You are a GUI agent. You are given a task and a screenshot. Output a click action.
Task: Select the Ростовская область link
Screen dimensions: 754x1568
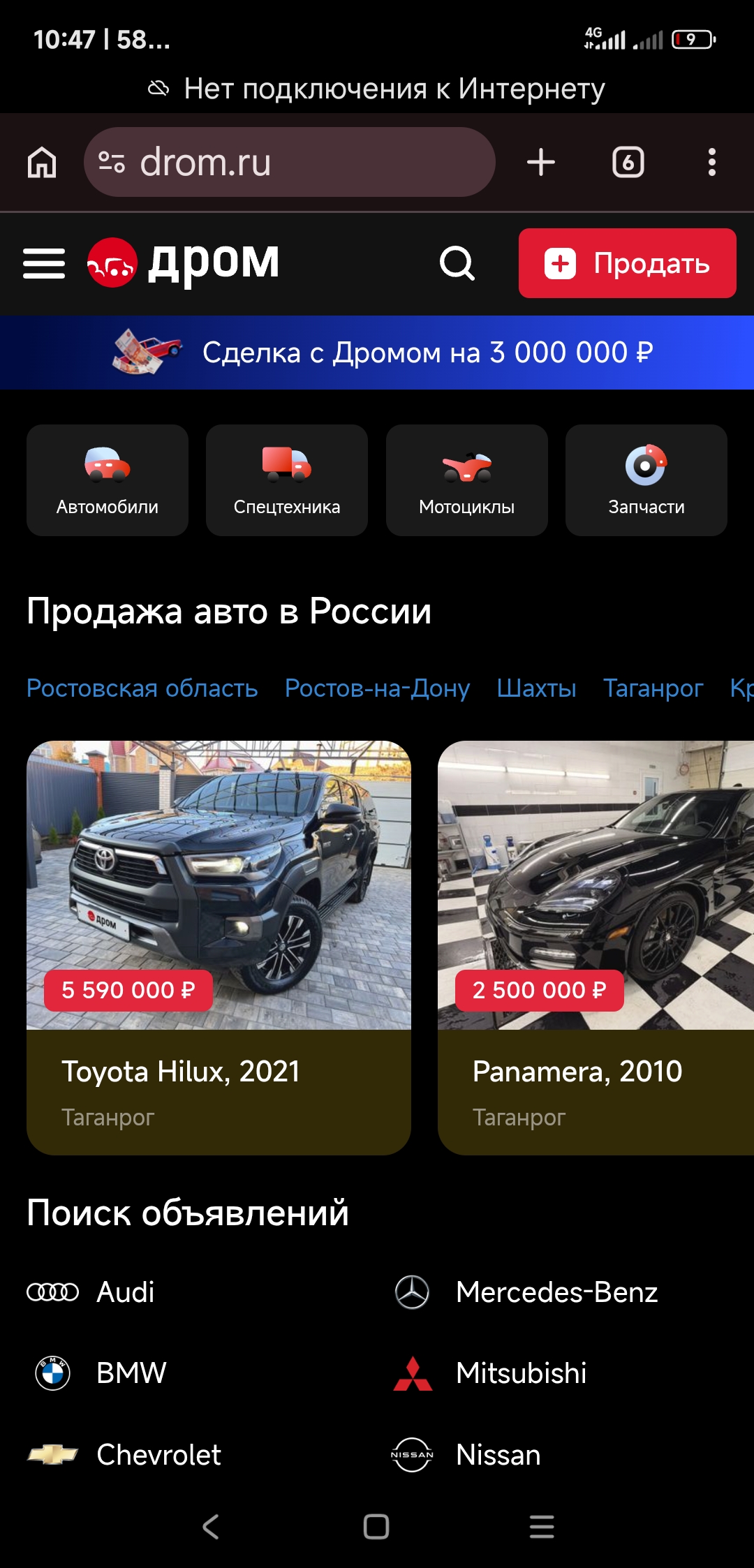point(142,688)
